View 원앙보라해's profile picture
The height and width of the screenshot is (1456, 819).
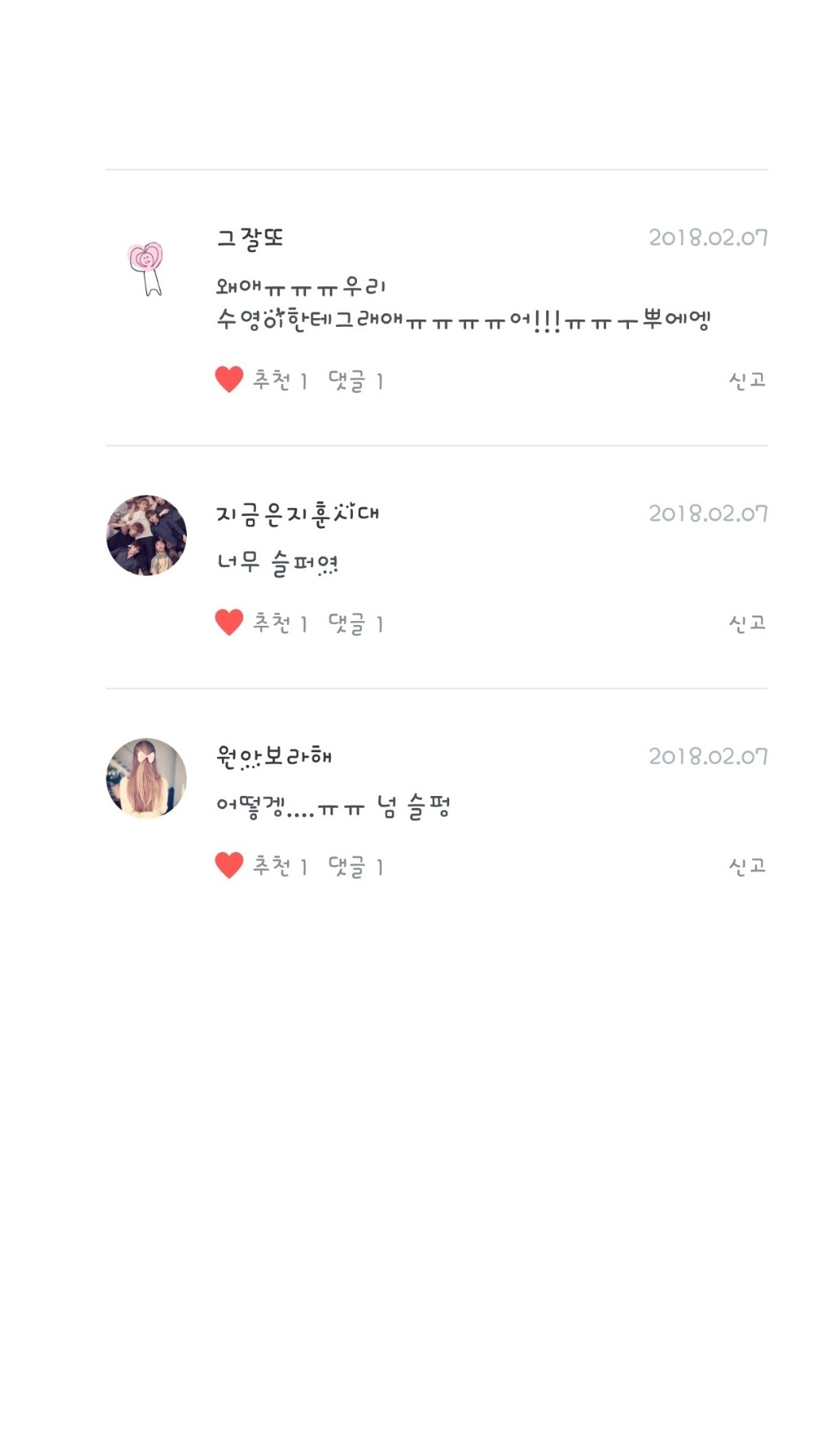coord(146,778)
